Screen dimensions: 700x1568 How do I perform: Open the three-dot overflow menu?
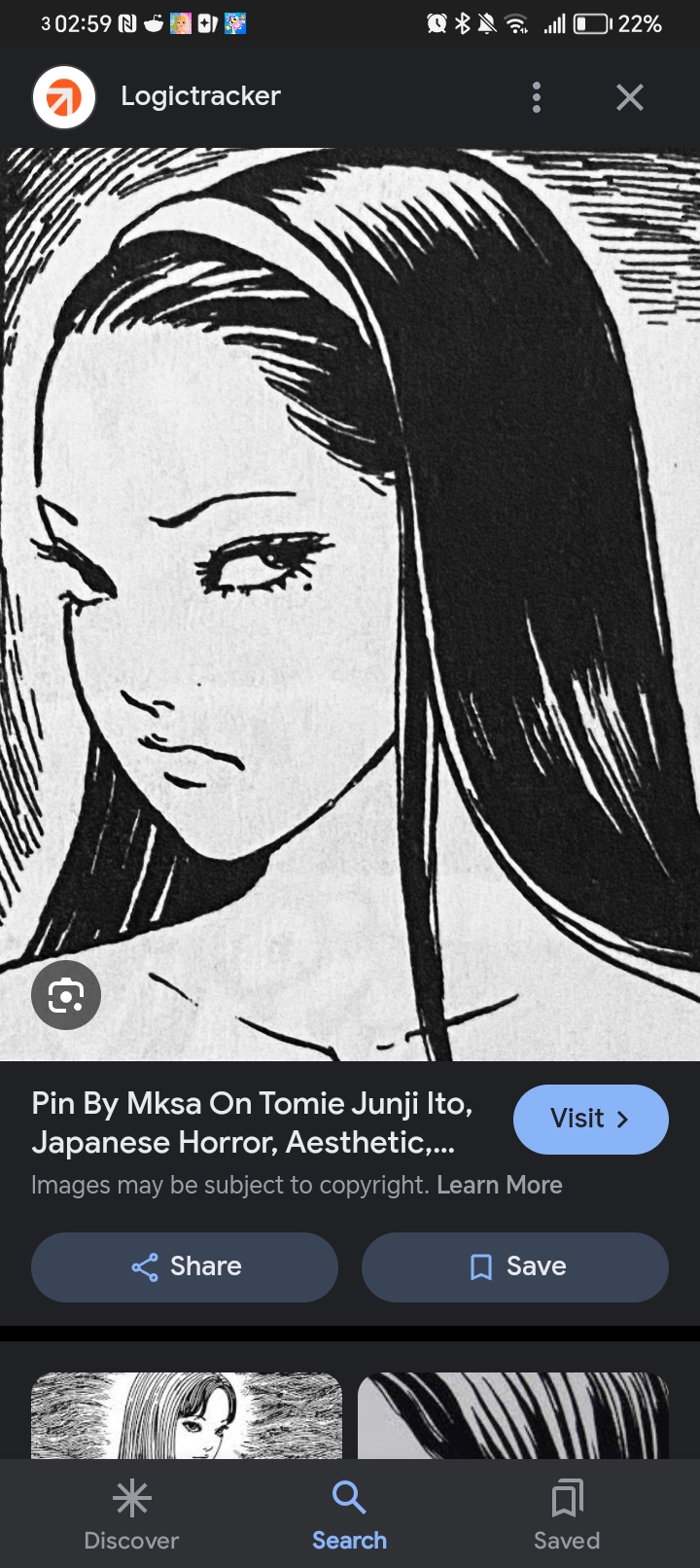pos(537,97)
